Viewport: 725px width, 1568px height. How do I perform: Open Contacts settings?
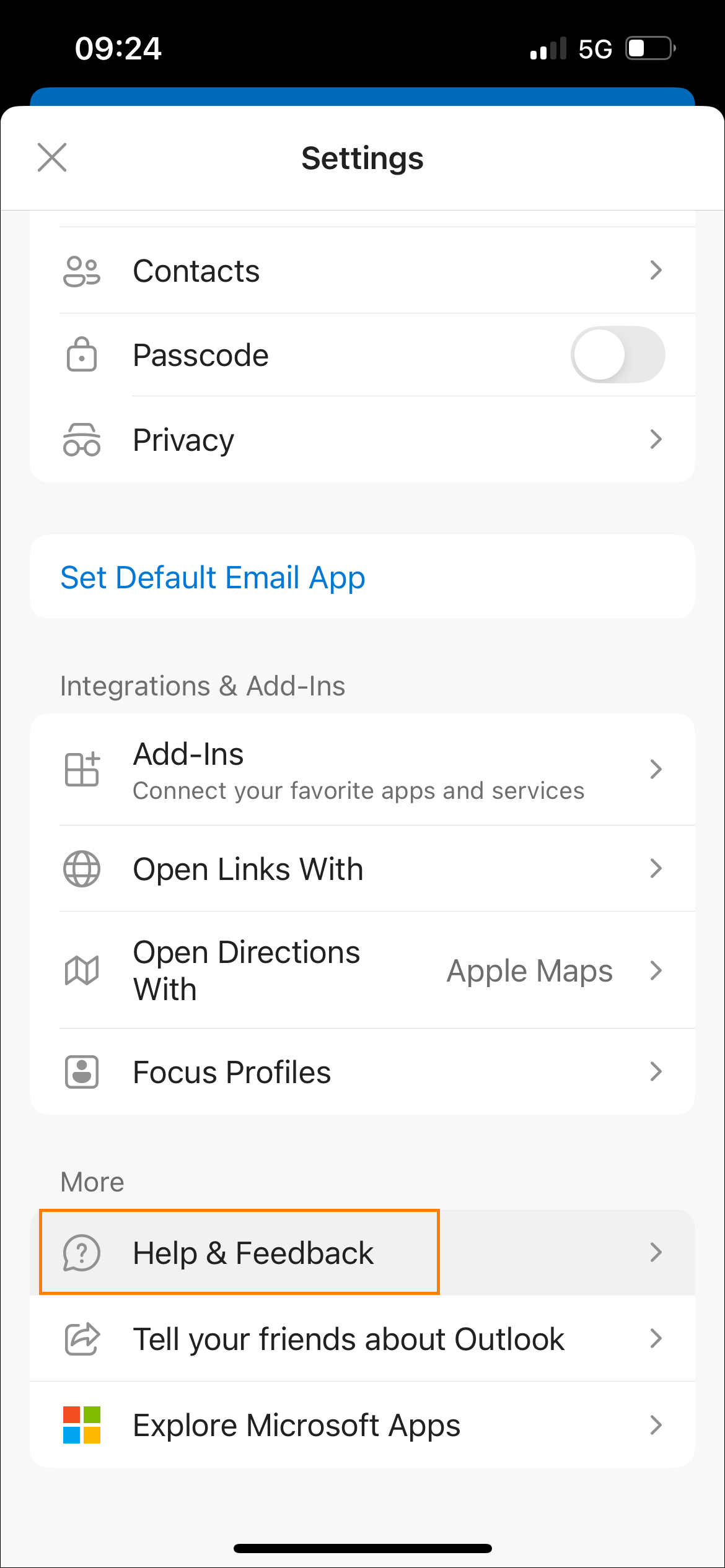pyautogui.click(x=362, y=271)
